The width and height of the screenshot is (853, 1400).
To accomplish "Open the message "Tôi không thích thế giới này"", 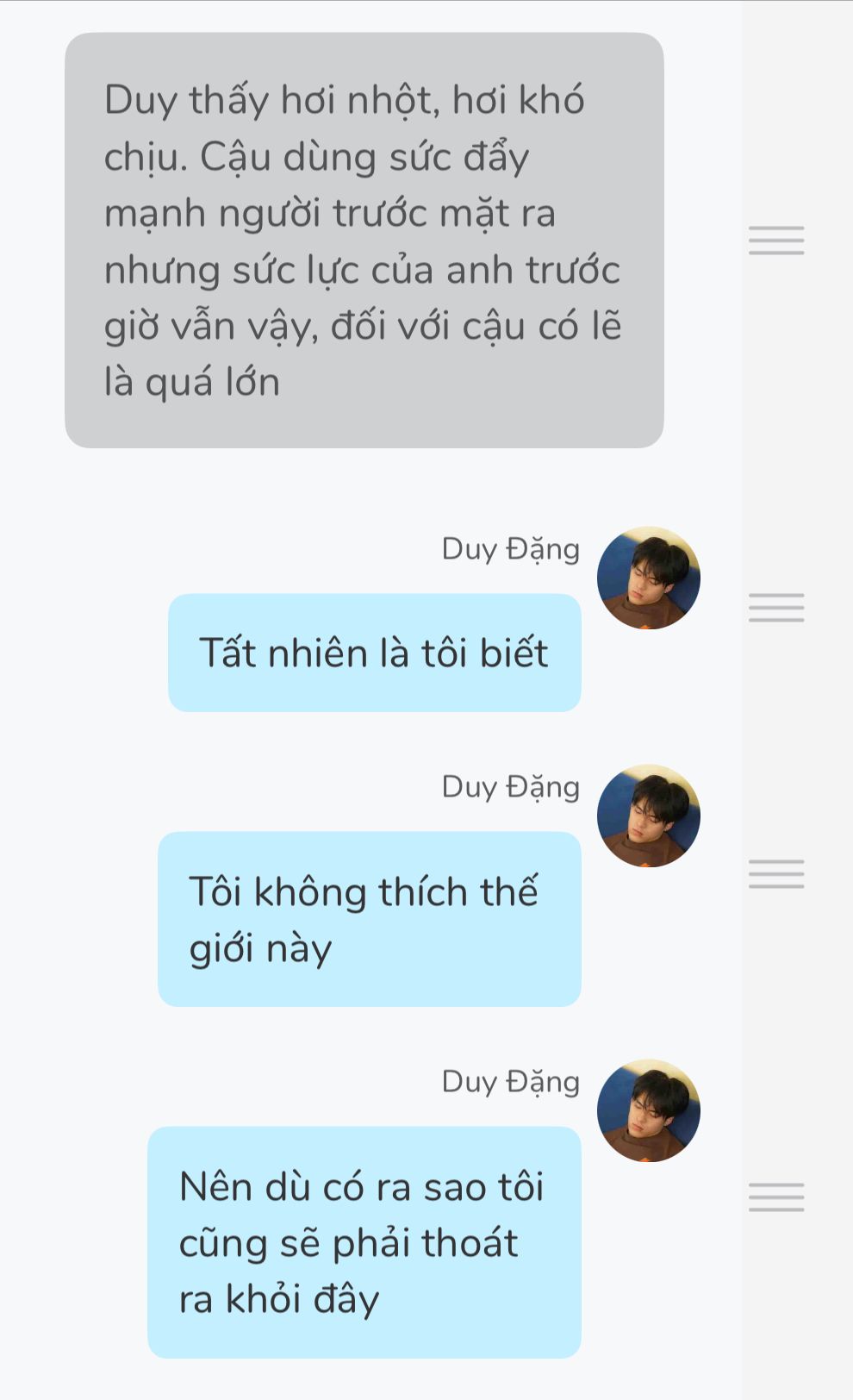I will [x=369, y=919].
